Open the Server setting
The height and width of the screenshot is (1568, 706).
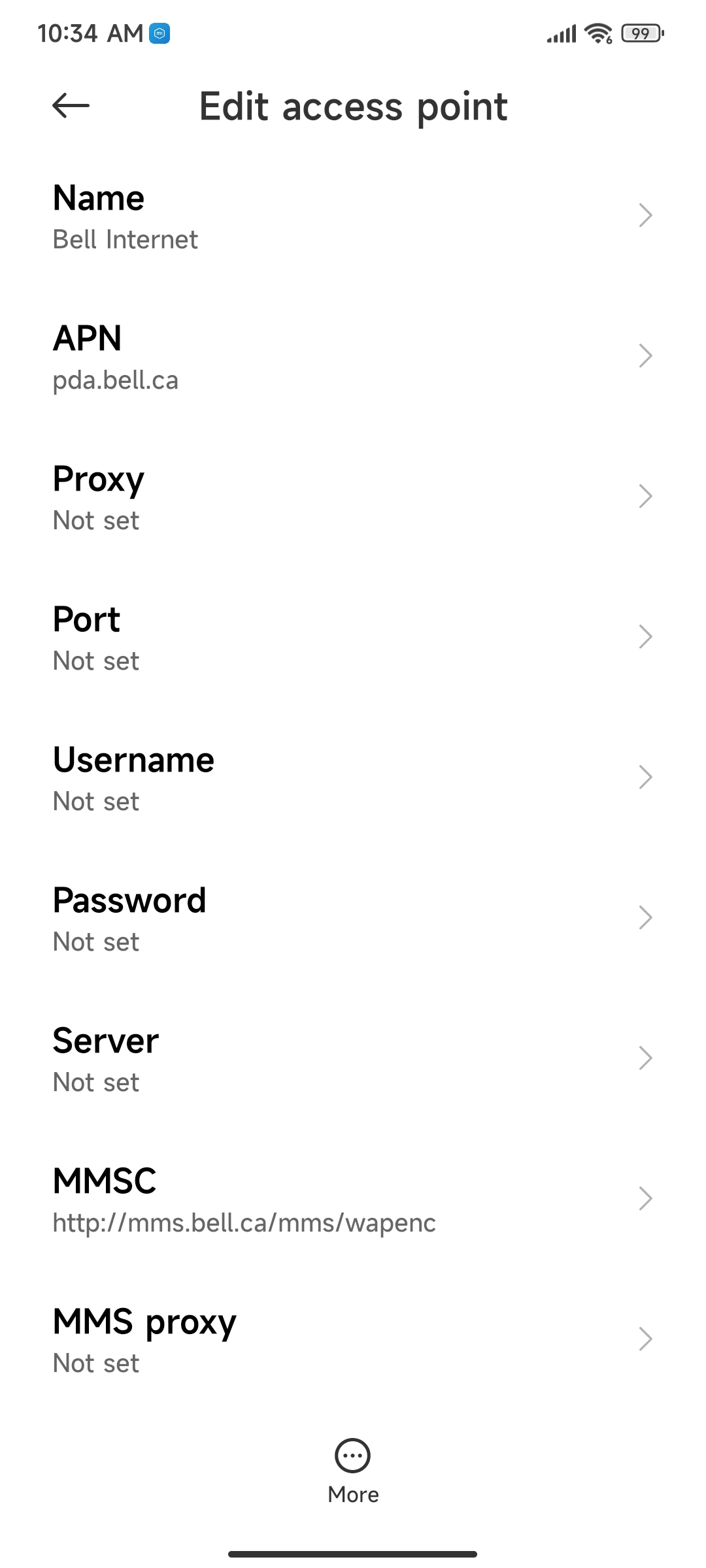pos(353,1060)
